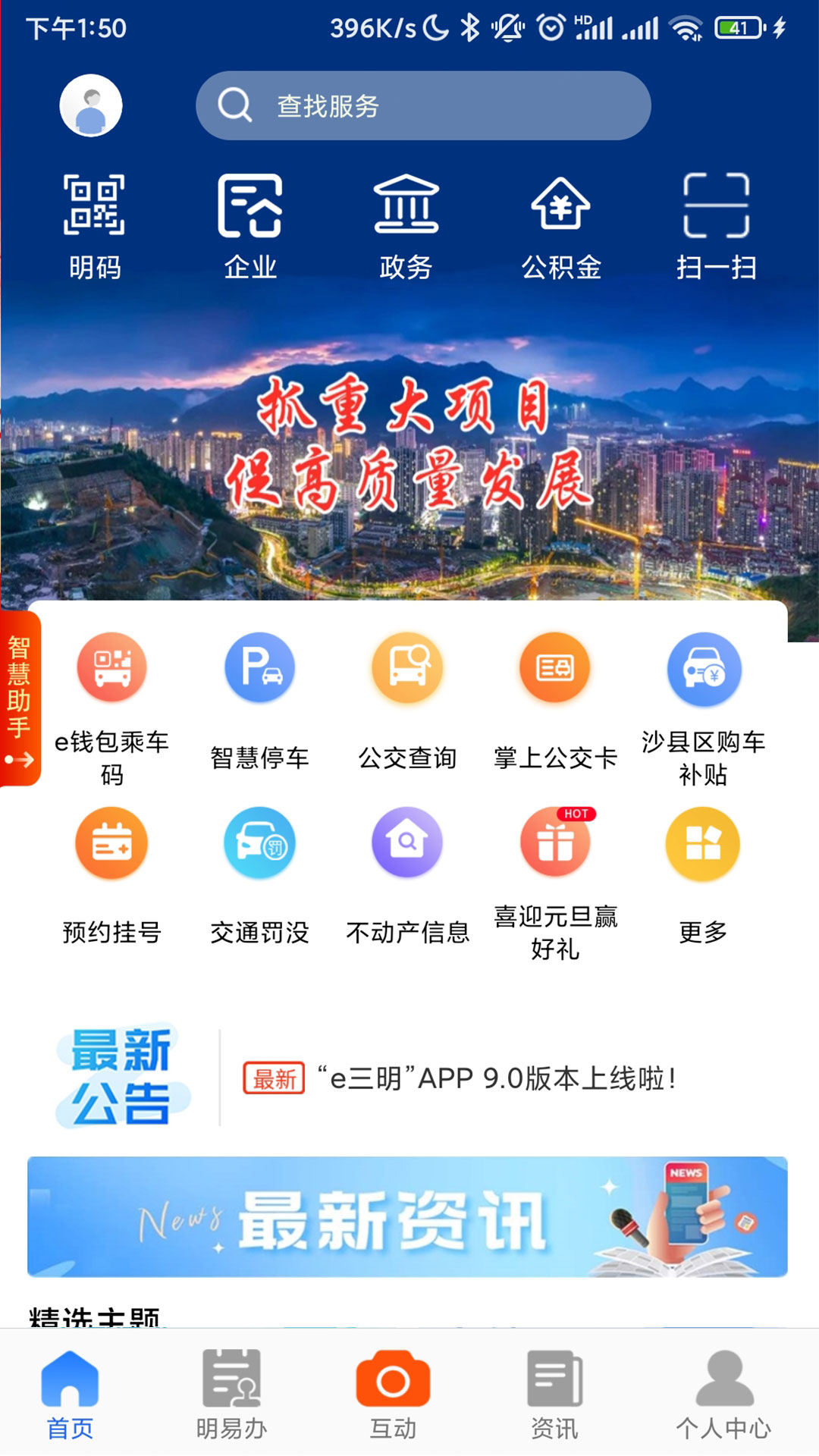This screenshot has width=819, height=1456.
Task: Open the 智慧助手 side tab
Action: click(19, 698)
